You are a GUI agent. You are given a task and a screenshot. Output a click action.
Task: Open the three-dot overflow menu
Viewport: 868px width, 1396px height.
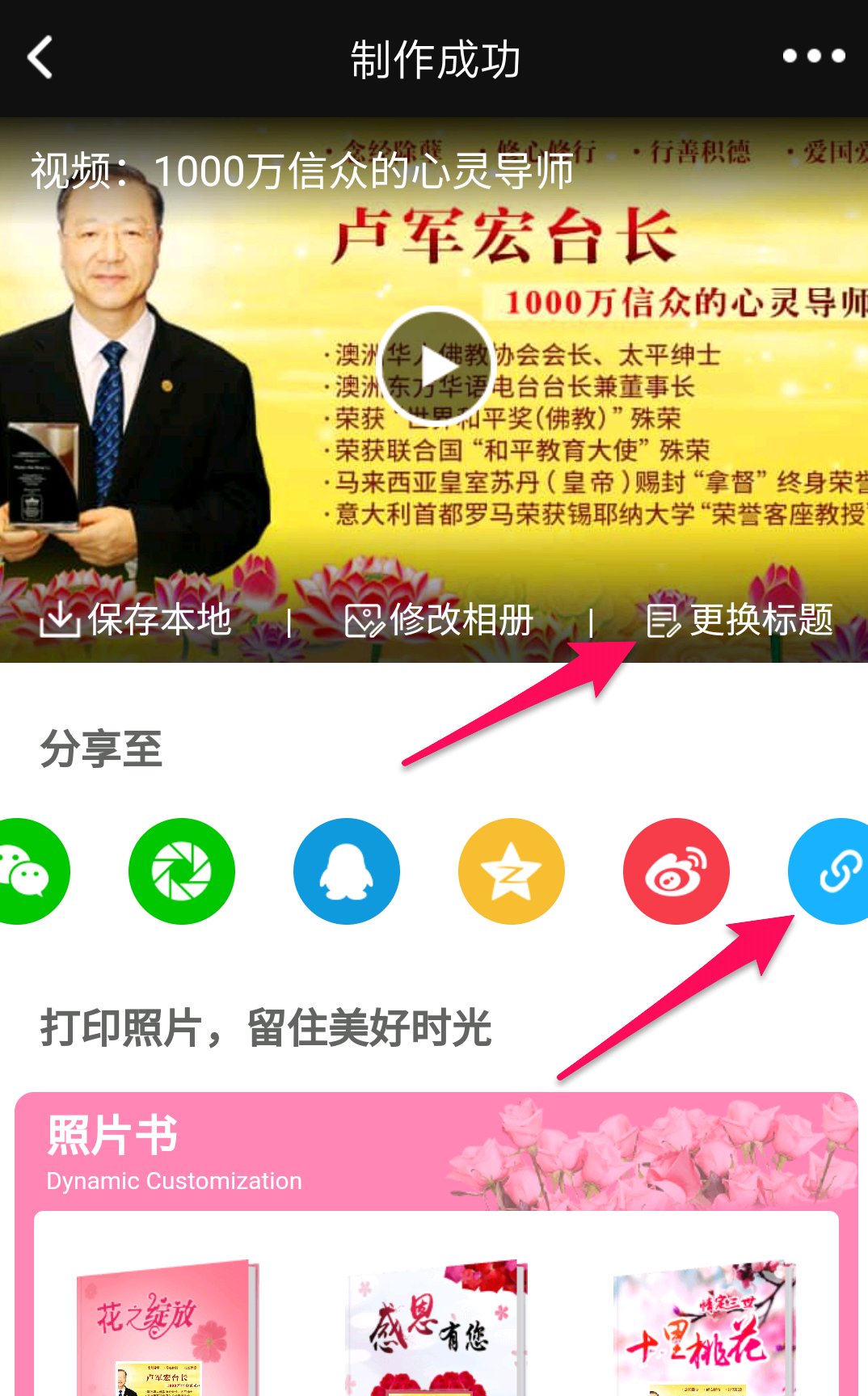[813, 56]
